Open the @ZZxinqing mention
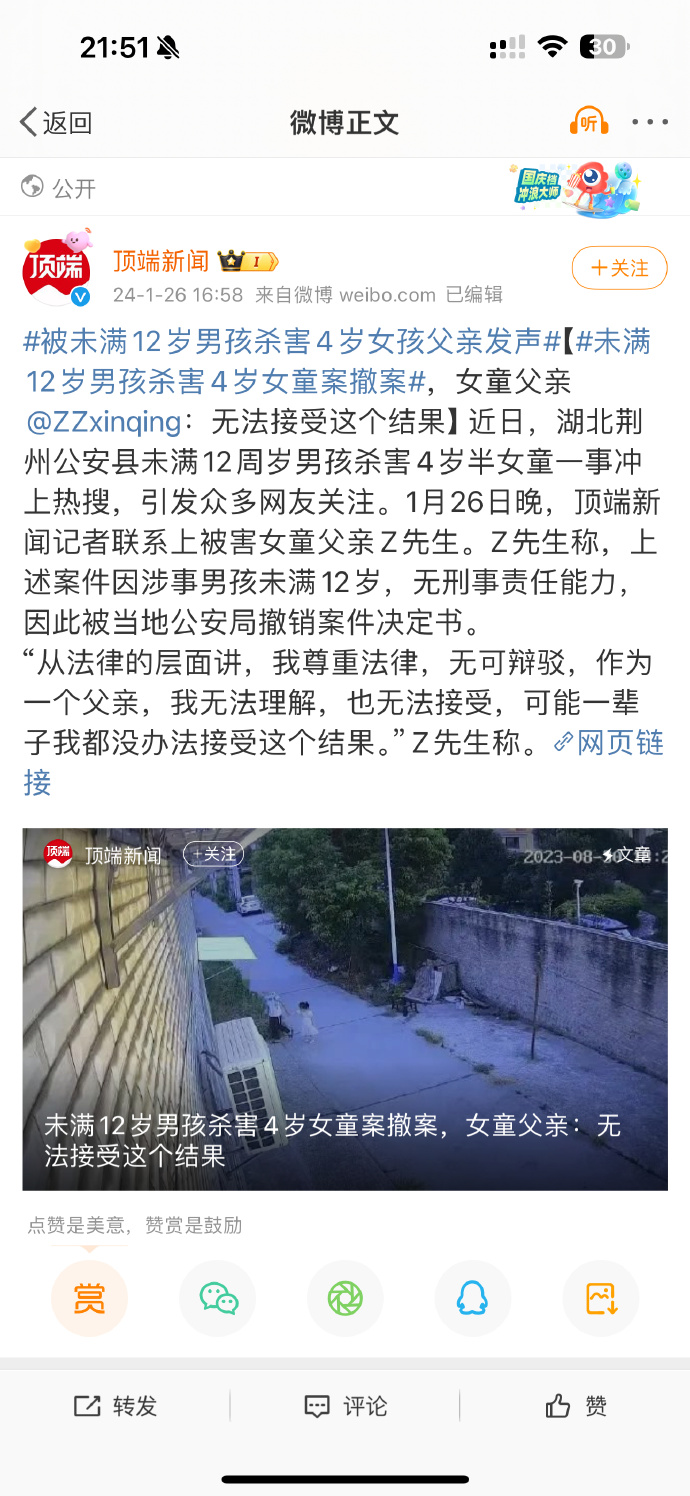The image size is (690, 1496). (103, 422)
